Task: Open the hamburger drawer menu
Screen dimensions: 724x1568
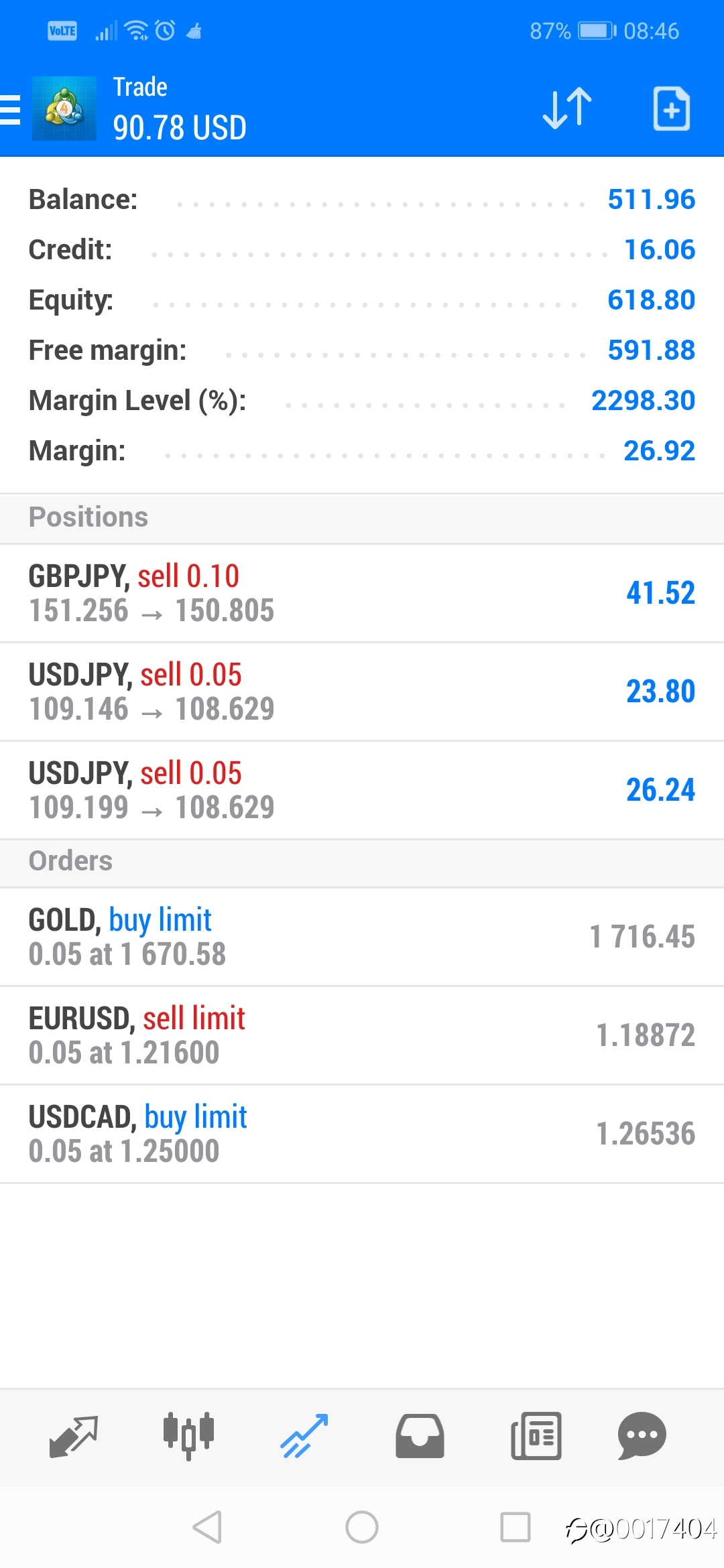Action: [10, 109]
